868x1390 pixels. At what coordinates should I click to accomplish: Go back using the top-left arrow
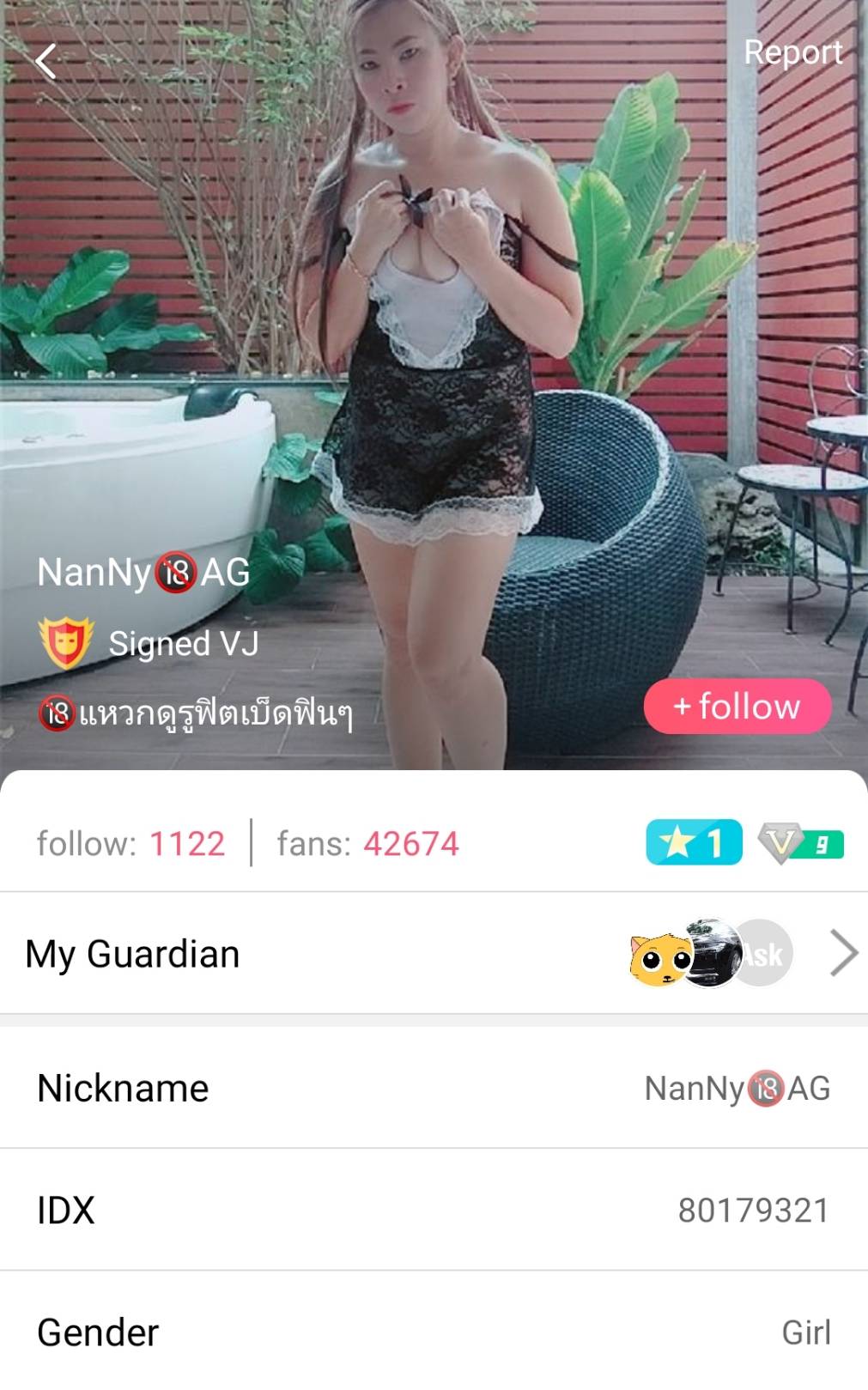click(46, 61)
